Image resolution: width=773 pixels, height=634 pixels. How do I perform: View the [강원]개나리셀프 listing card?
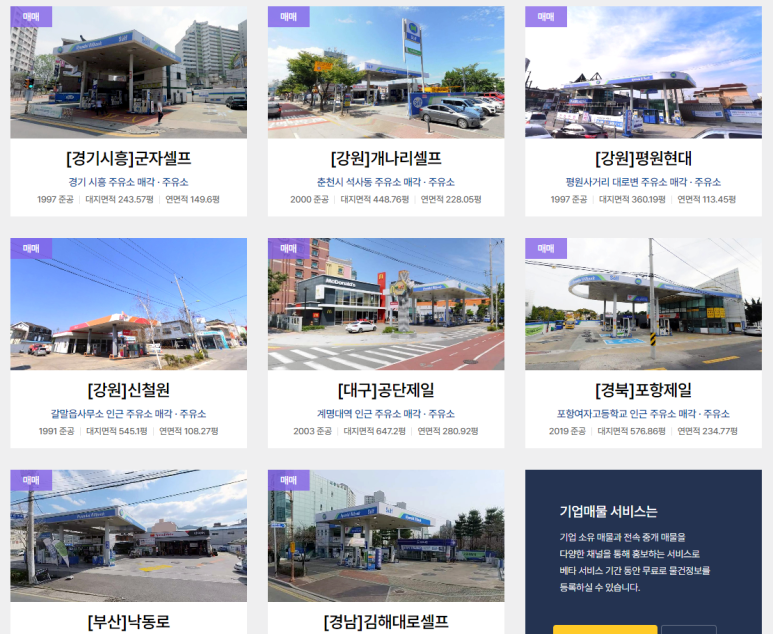385,159
